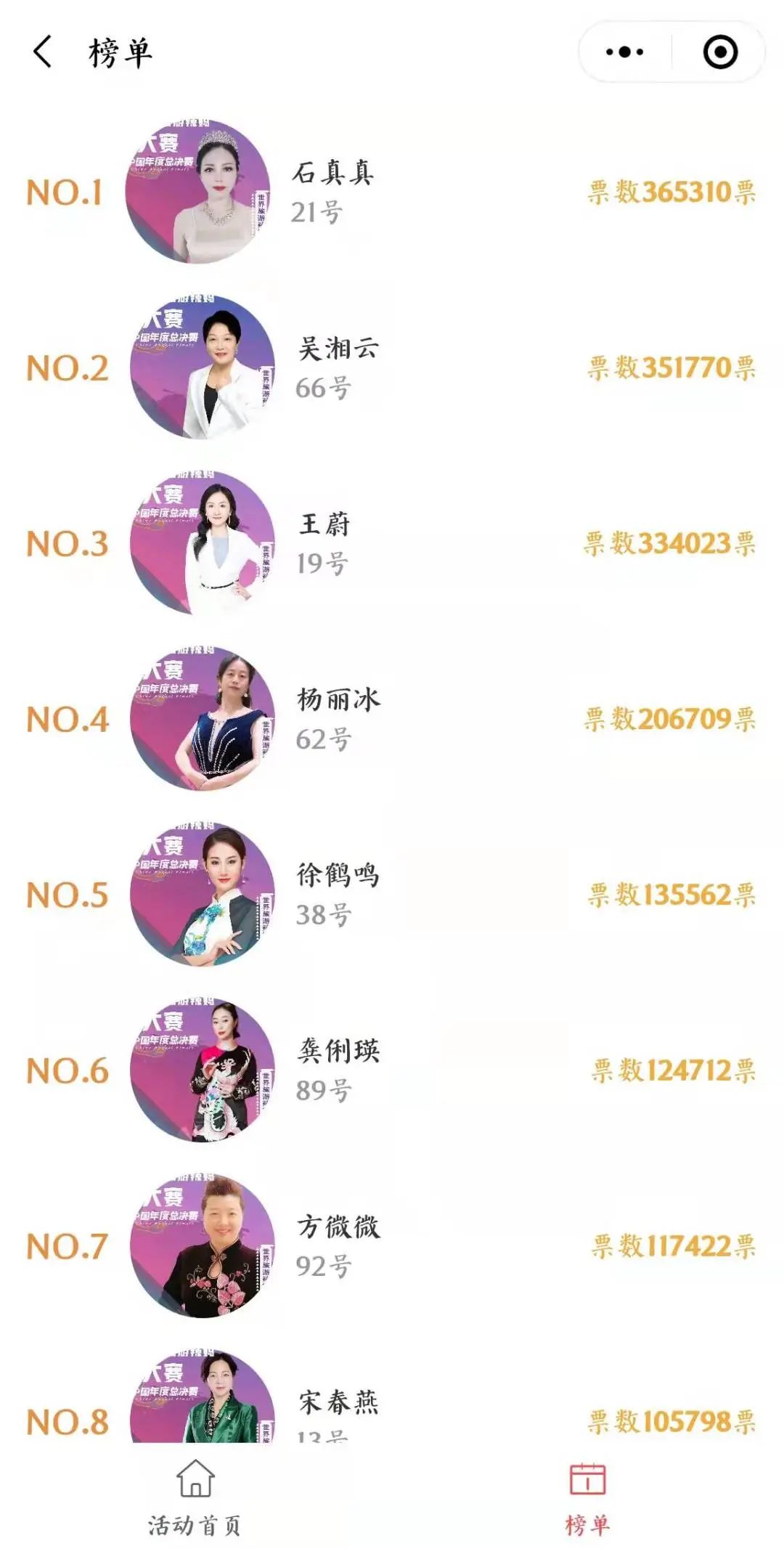Close the mini program with the circle button

pyautogui.click(x=720, y=52)
